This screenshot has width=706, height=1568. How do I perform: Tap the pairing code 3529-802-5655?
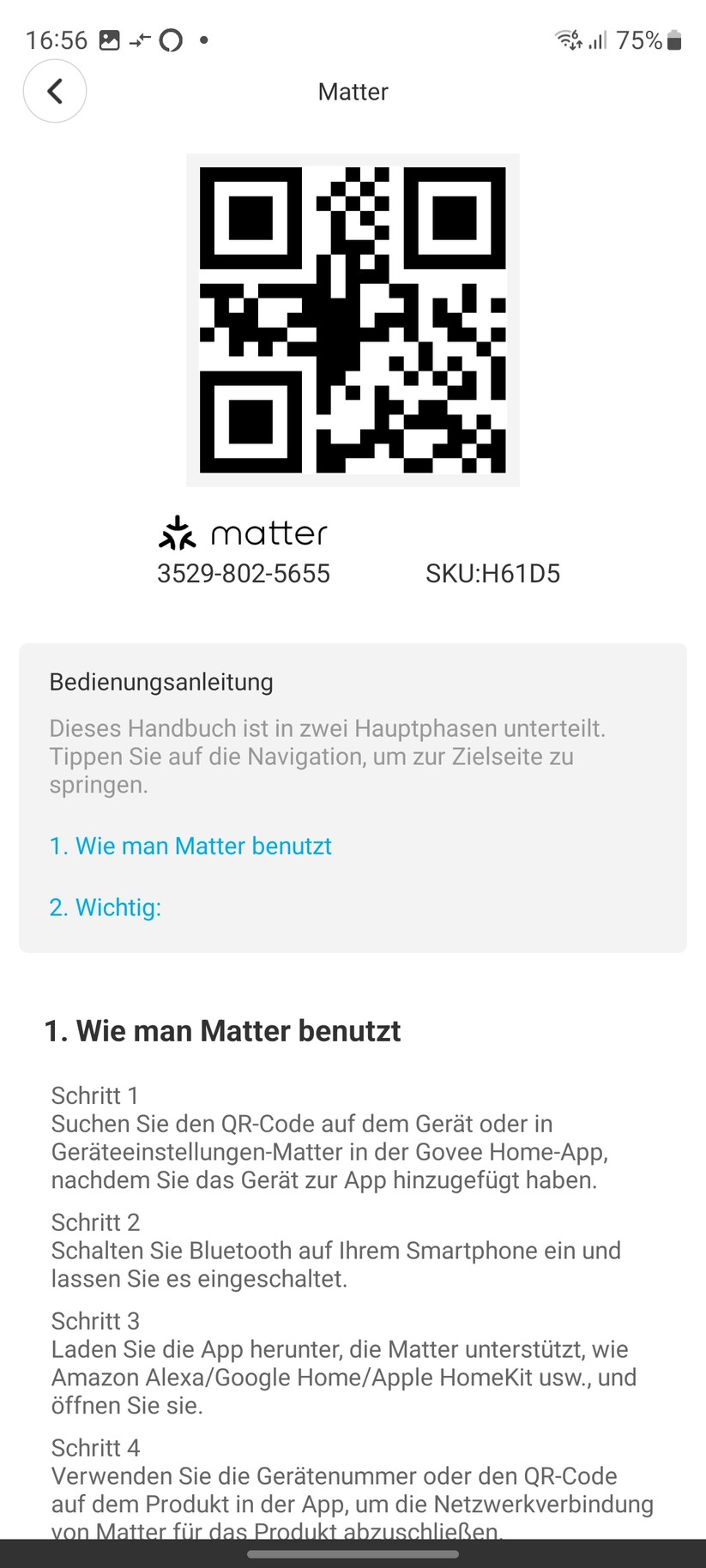(244, 573)
